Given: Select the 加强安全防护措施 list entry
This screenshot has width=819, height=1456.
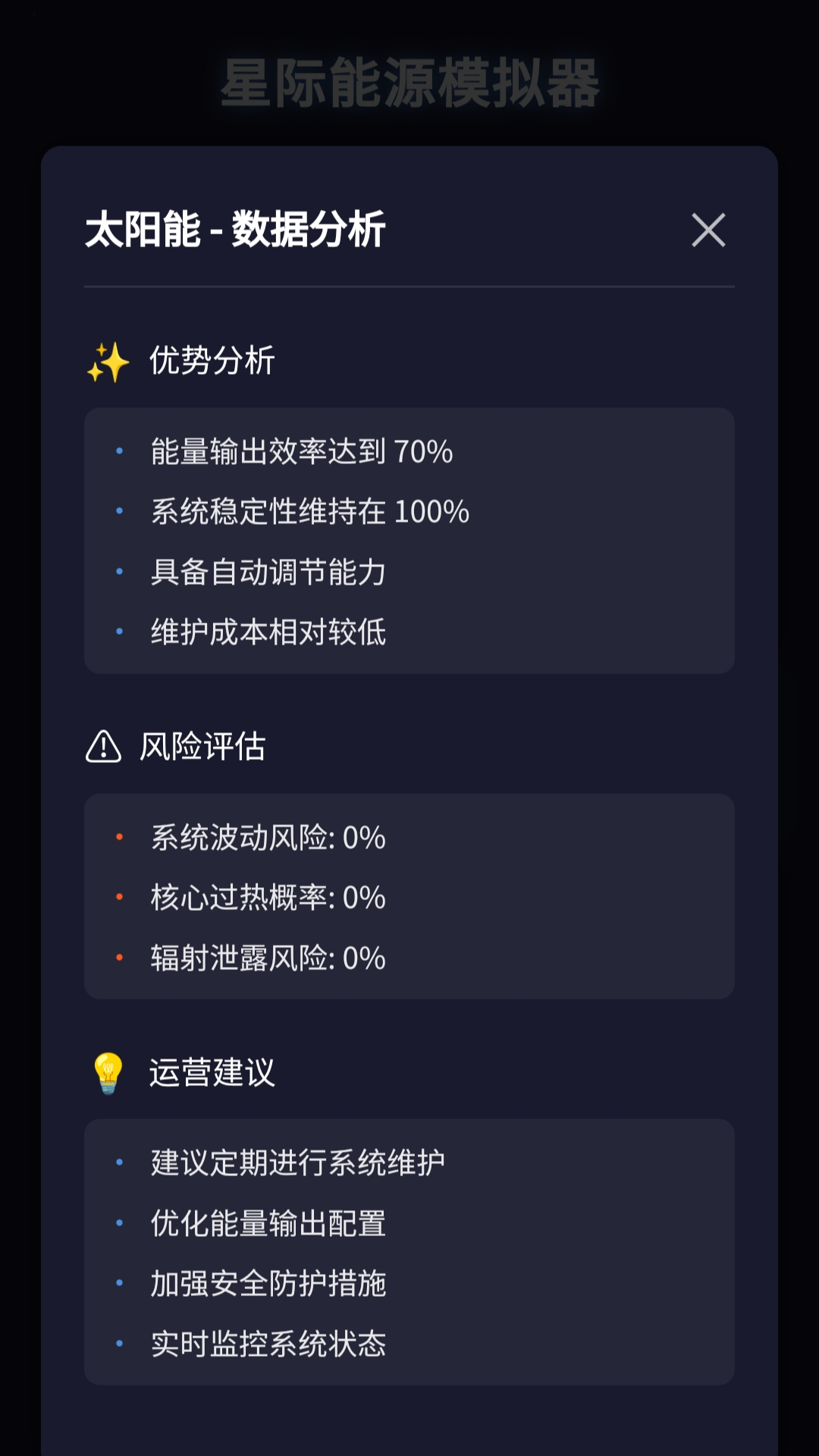Looking at the screenshot, I should click(268, 1284).
